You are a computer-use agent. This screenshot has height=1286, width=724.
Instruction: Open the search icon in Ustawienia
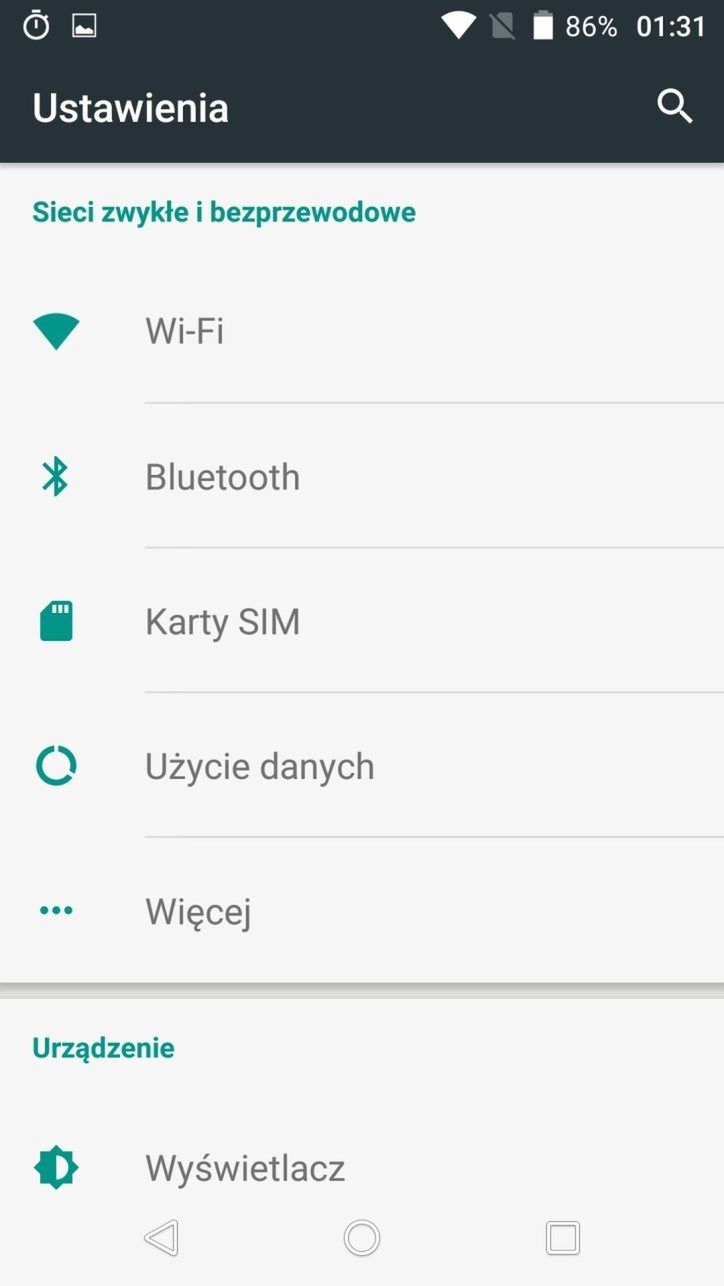point(675,106)
